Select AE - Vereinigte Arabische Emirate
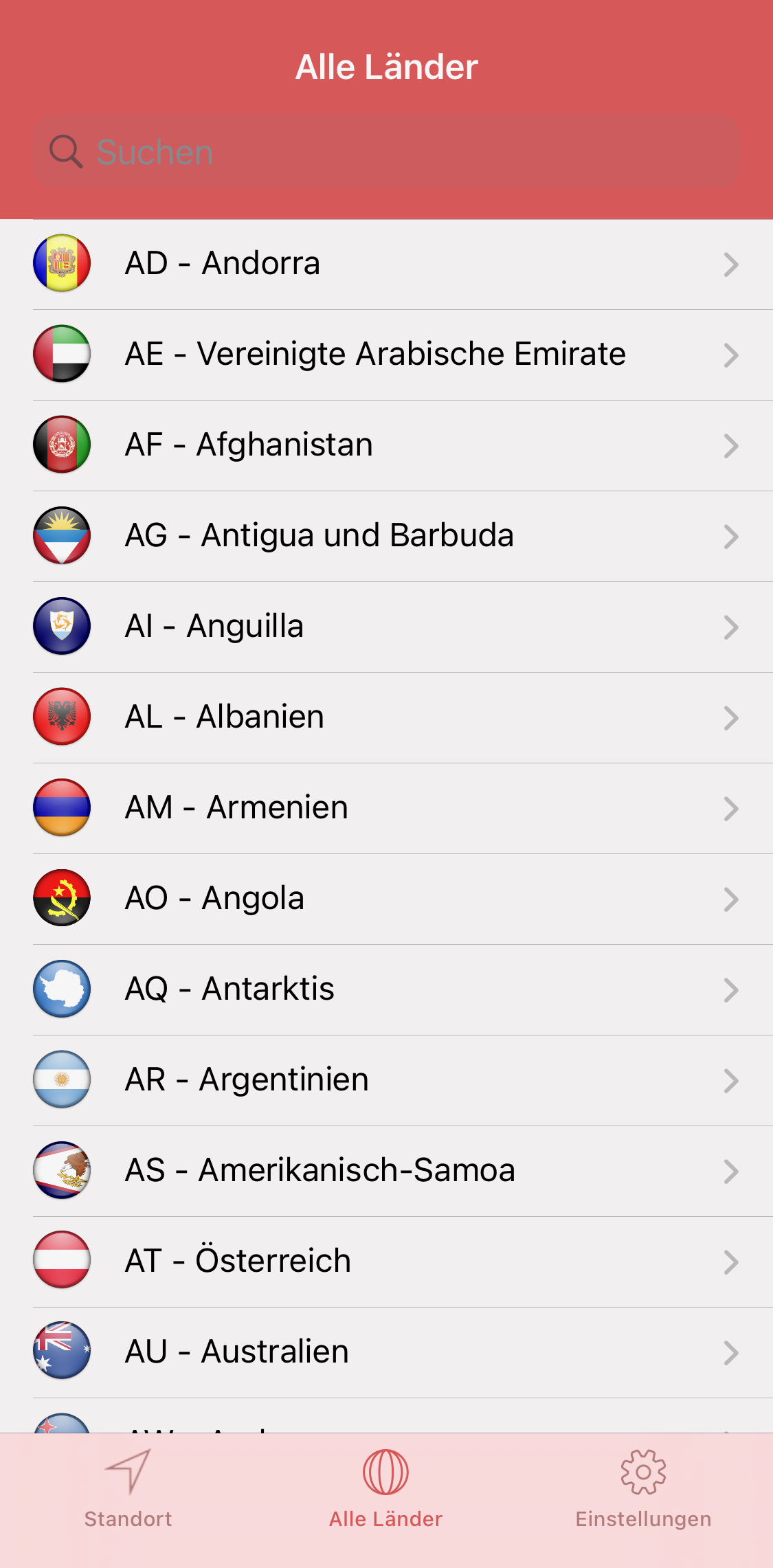 pyautogui.click(x=386, y=355)
